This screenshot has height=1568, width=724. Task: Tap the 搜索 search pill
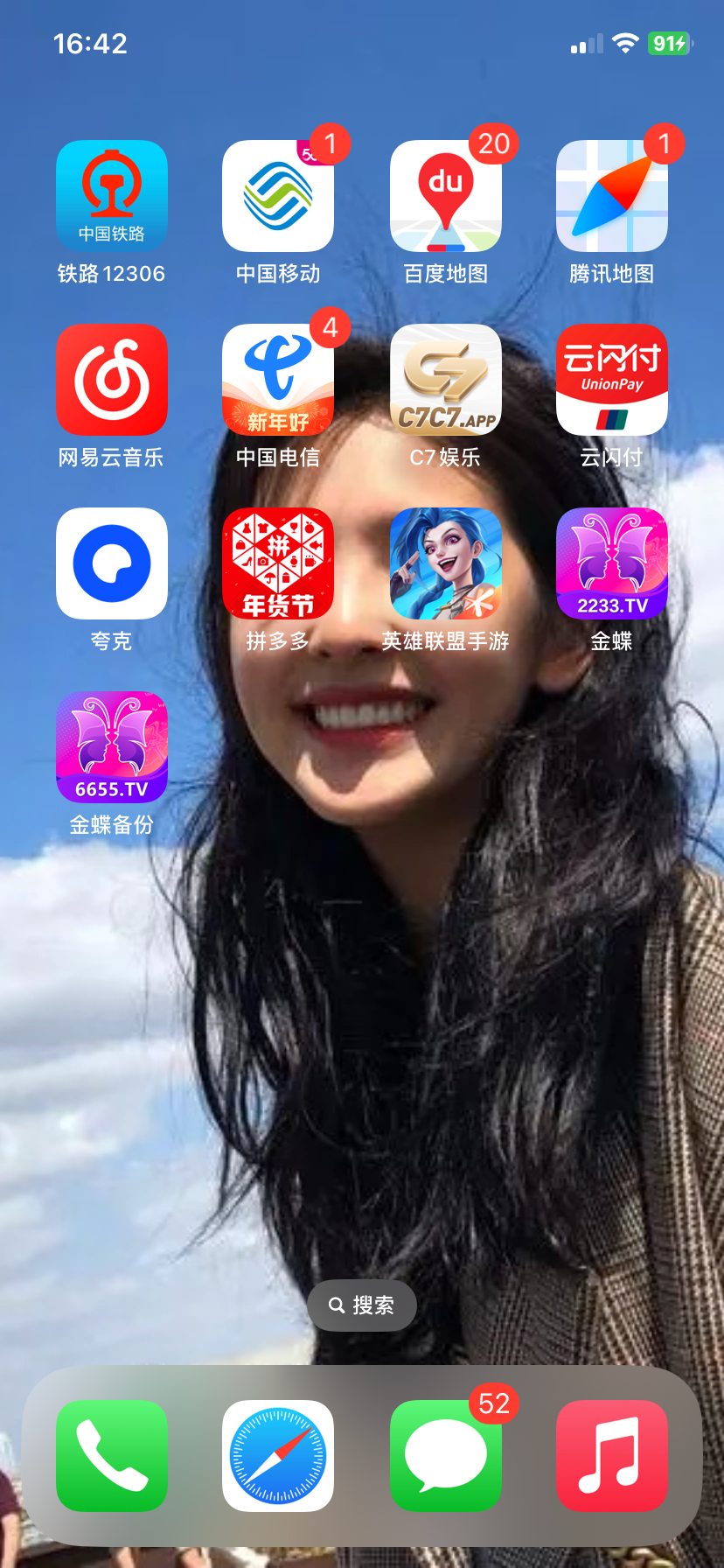(362, 1305)
